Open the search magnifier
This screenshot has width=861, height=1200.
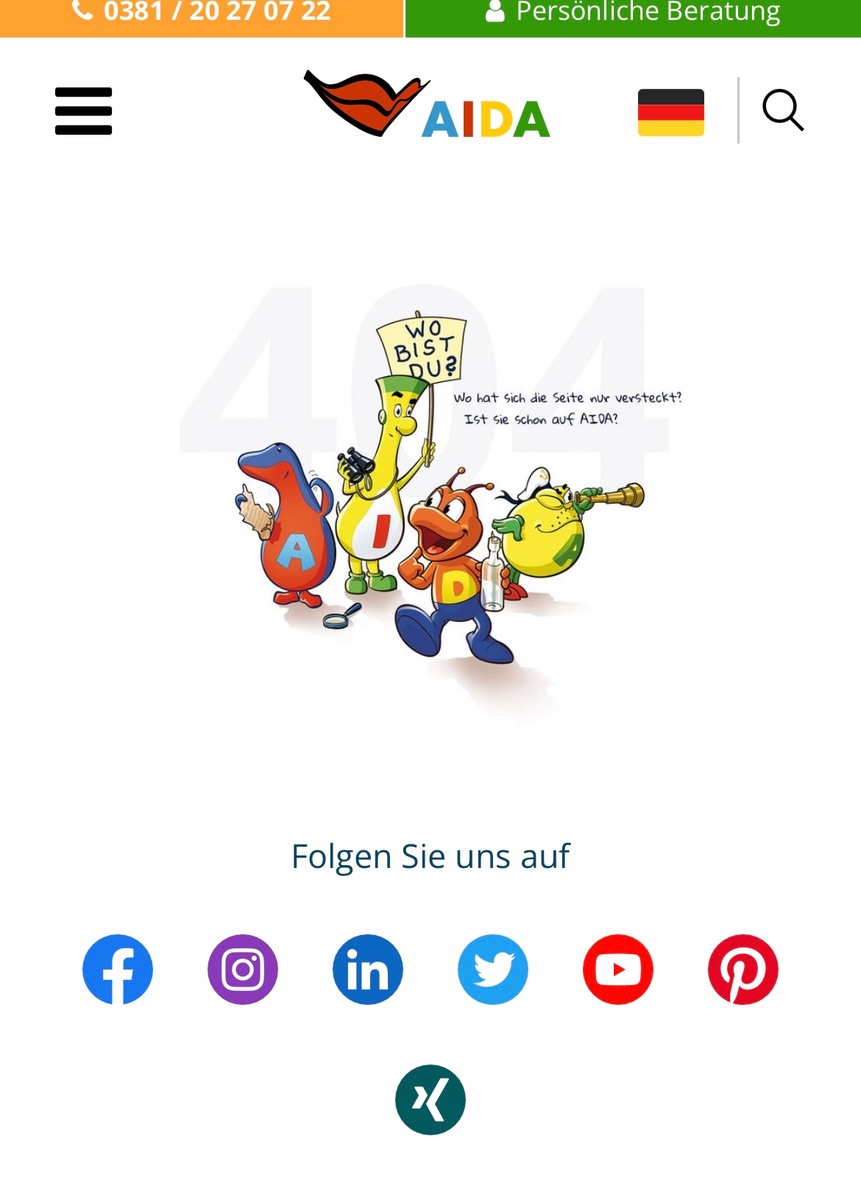pyautogui.click(x=782, y=110)
